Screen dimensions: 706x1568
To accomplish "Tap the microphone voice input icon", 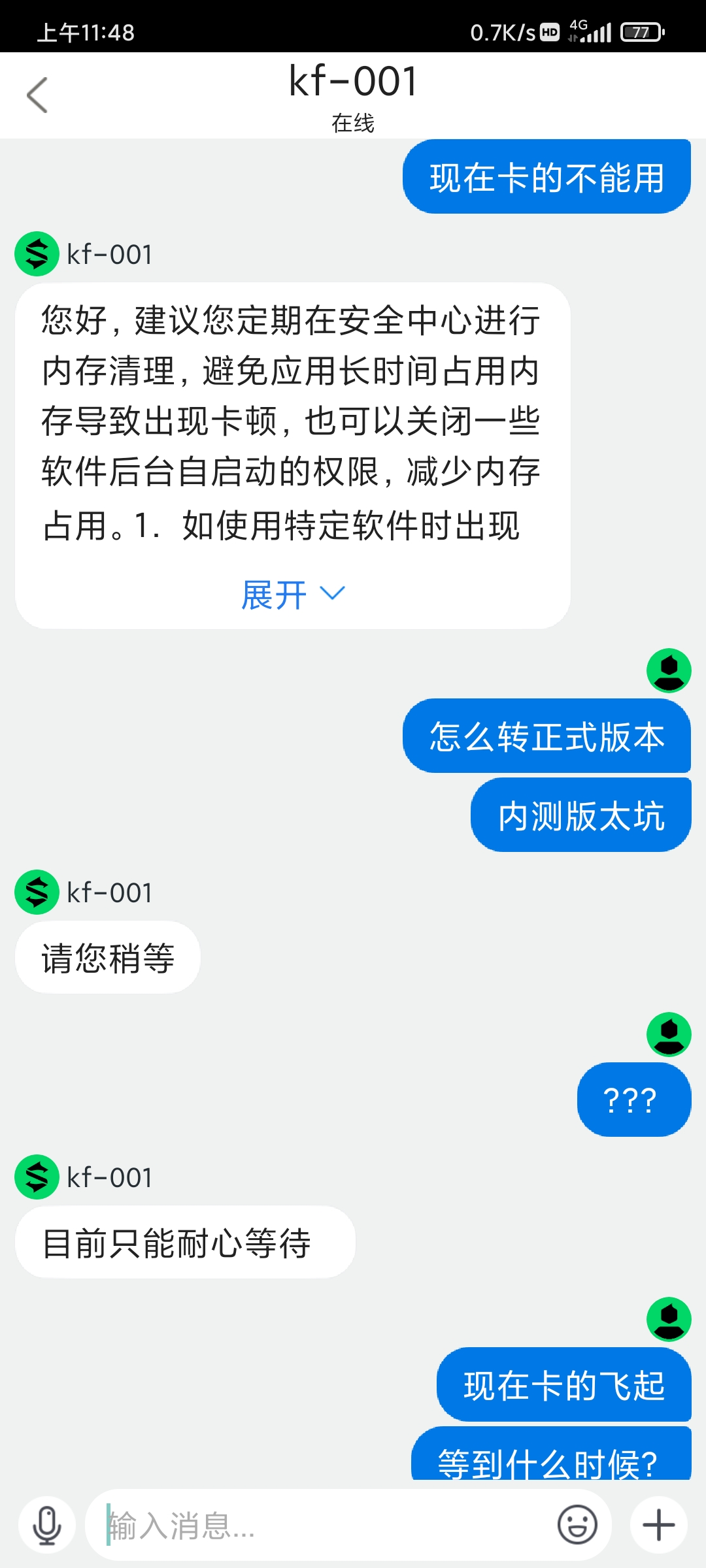I will [x=47, y=1525].
